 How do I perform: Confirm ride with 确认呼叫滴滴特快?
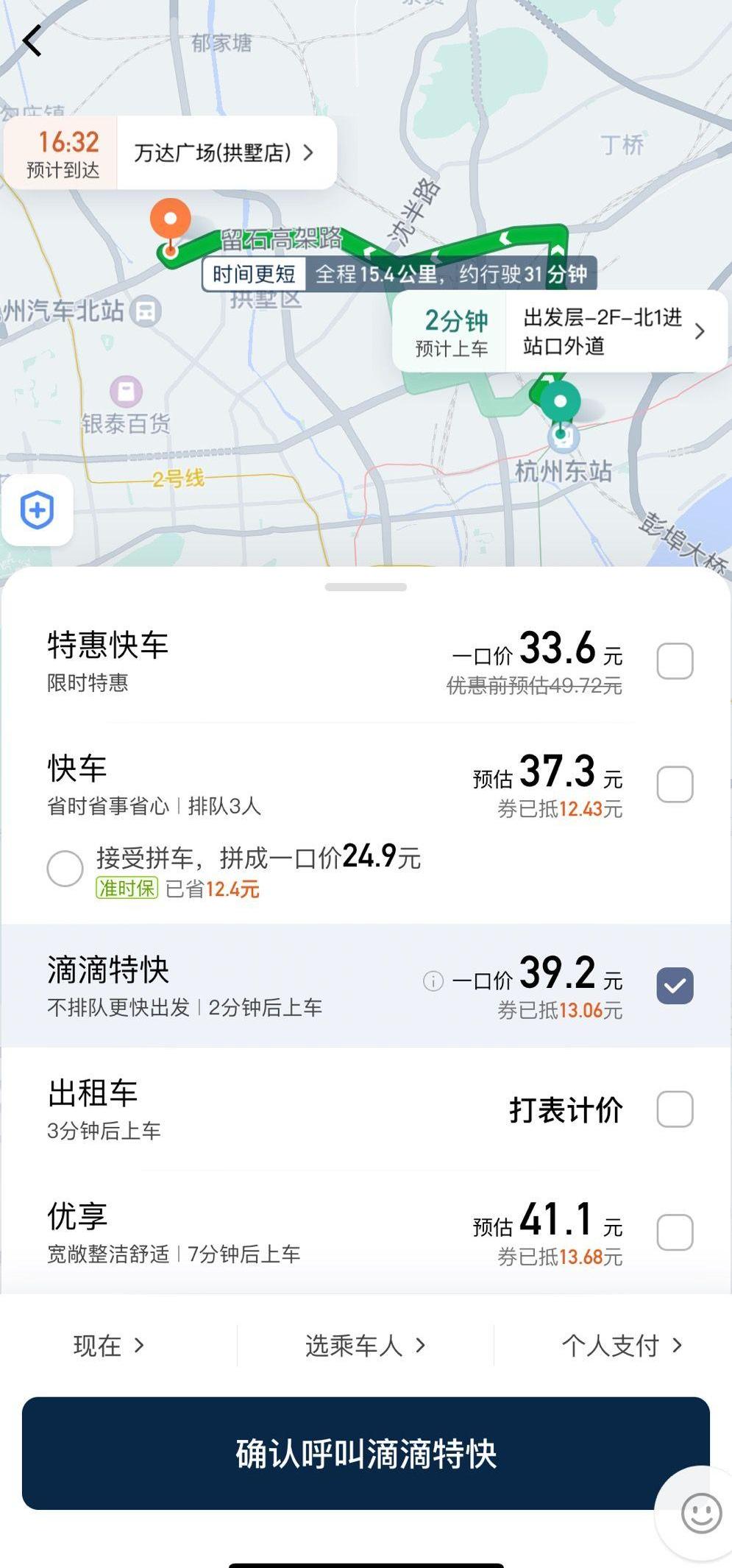point(366,1454)
